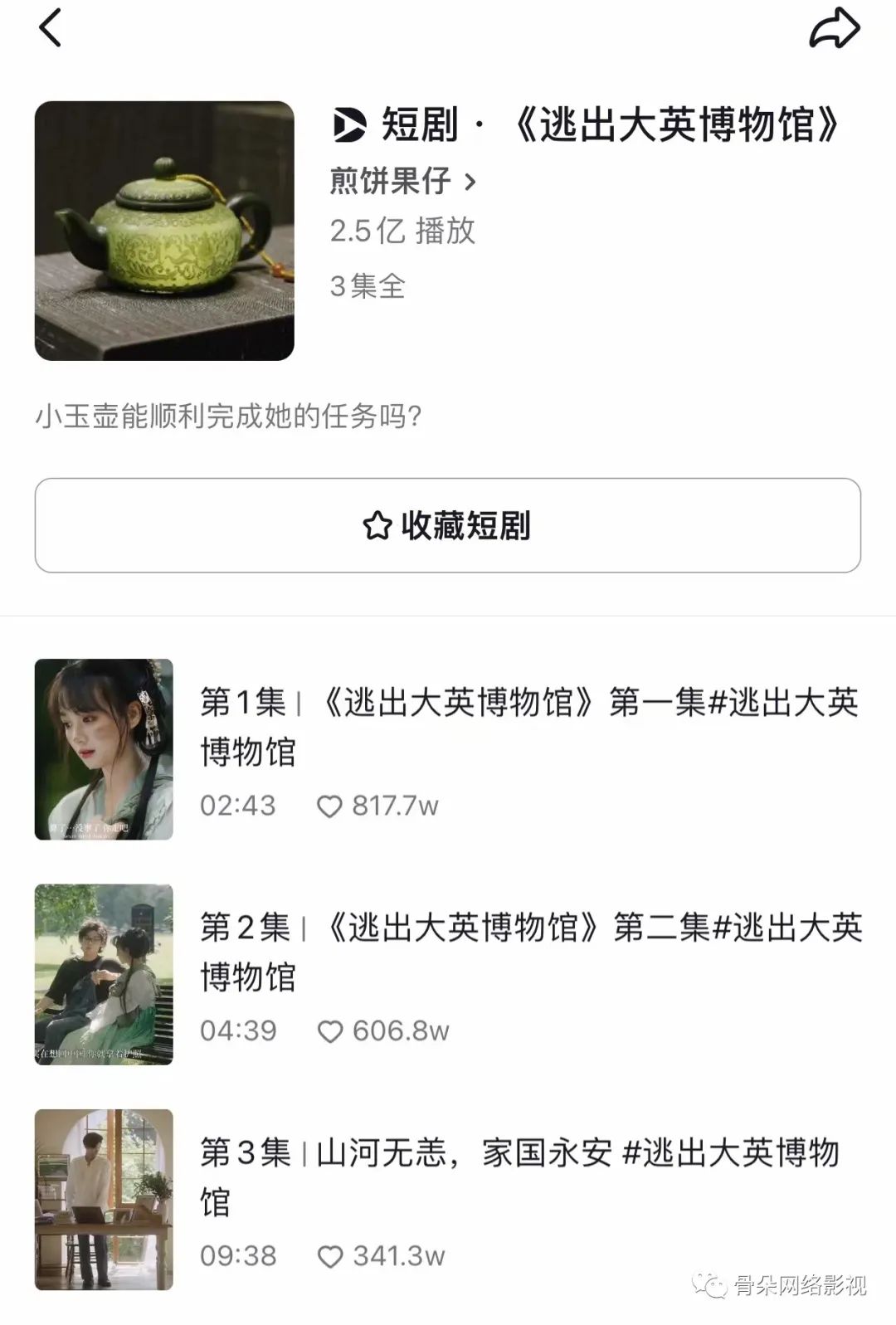Play 第1集 of 逃出大英博物馆
Screen dimensions: 896x1325
529,726
